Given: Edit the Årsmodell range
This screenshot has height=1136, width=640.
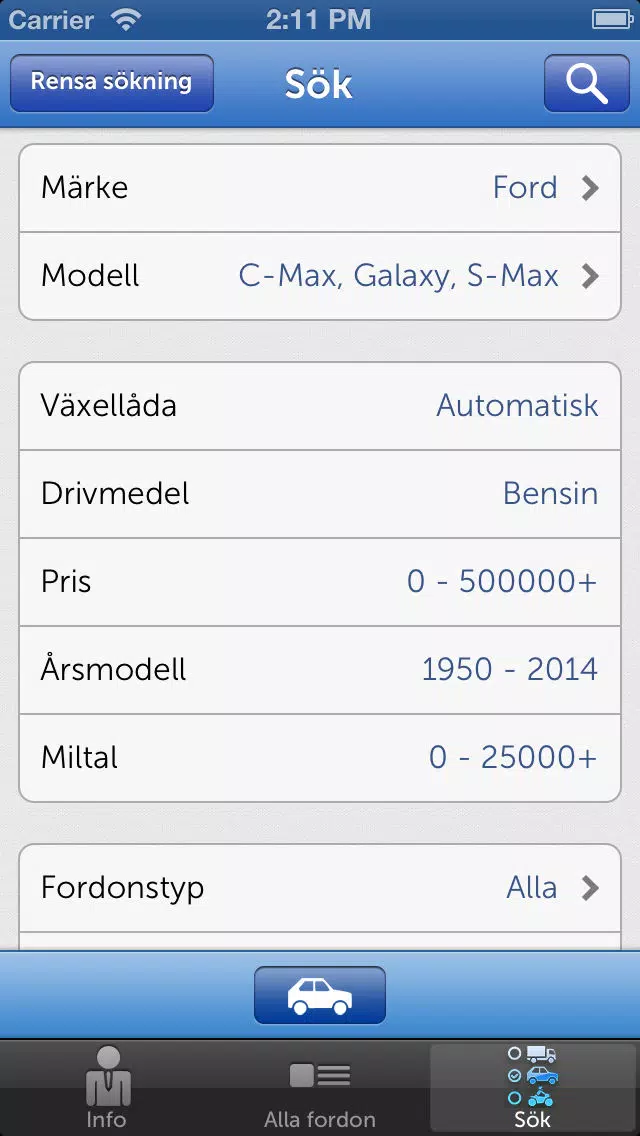Looking at the screenshot, I should [320, 669].
